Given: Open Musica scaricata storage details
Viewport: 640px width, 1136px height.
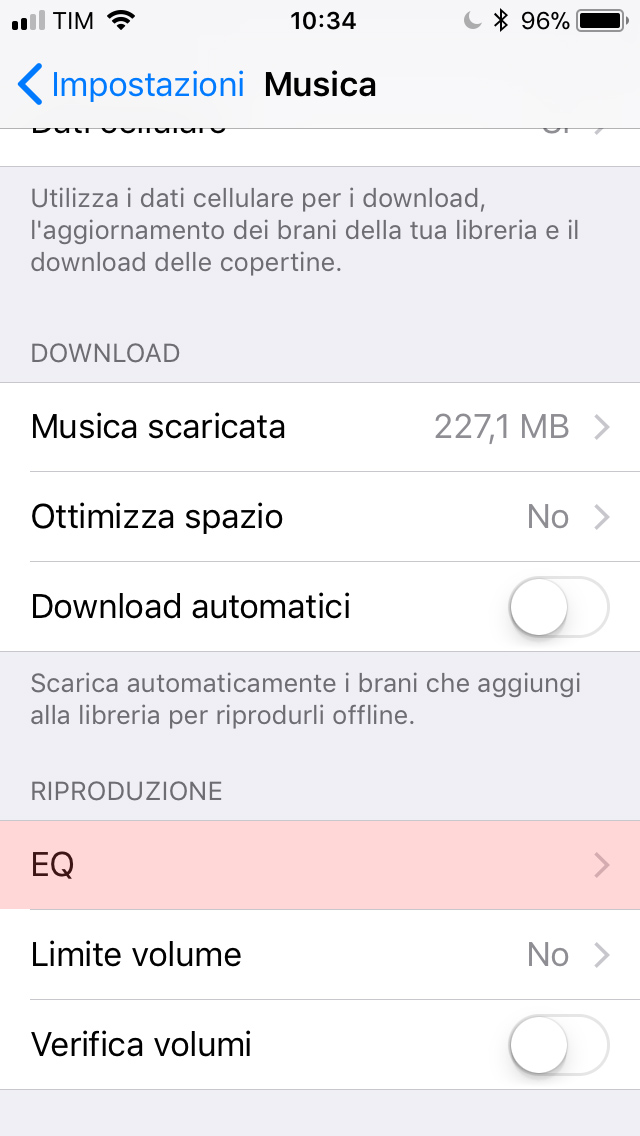Looking at the screenshot, I should click(320, 427).
